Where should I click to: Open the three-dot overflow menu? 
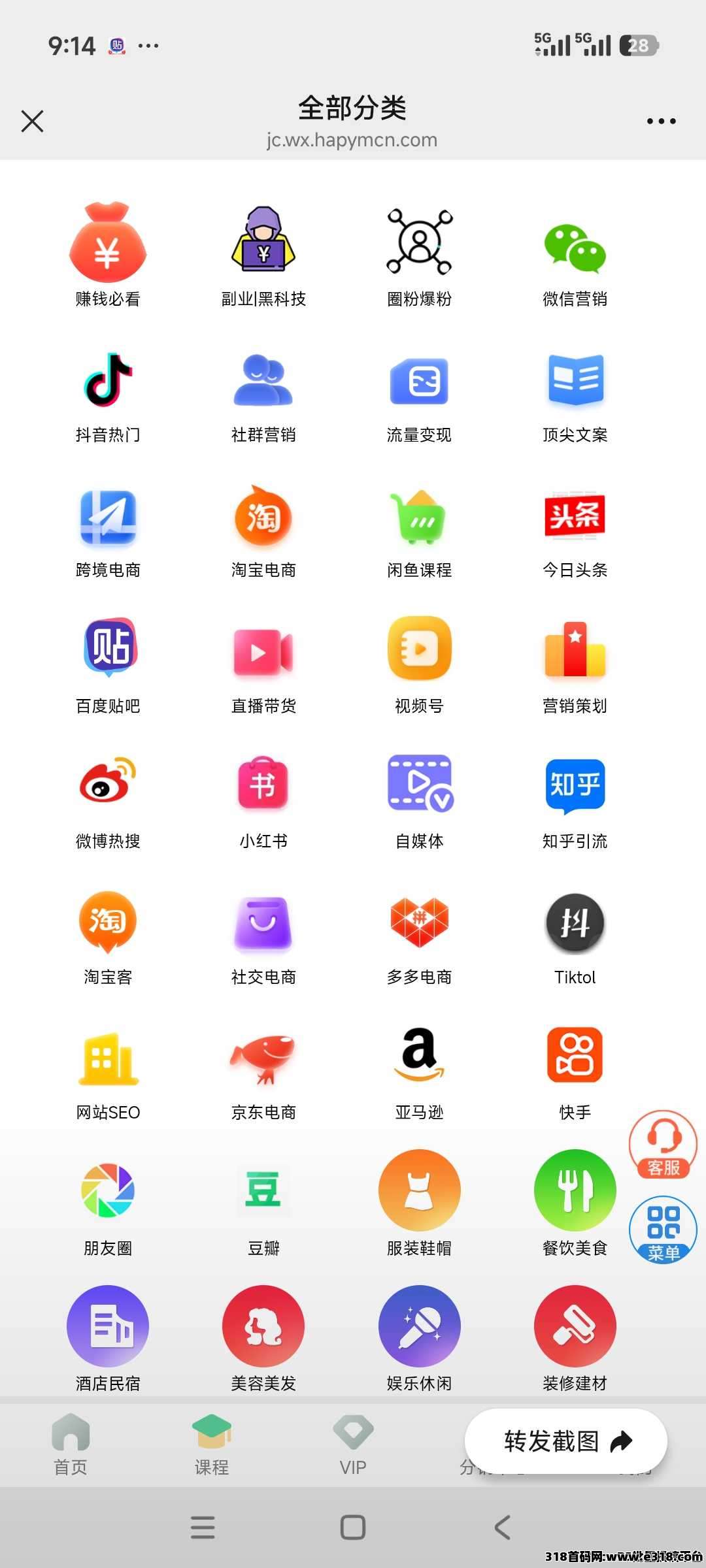[661, 122]
